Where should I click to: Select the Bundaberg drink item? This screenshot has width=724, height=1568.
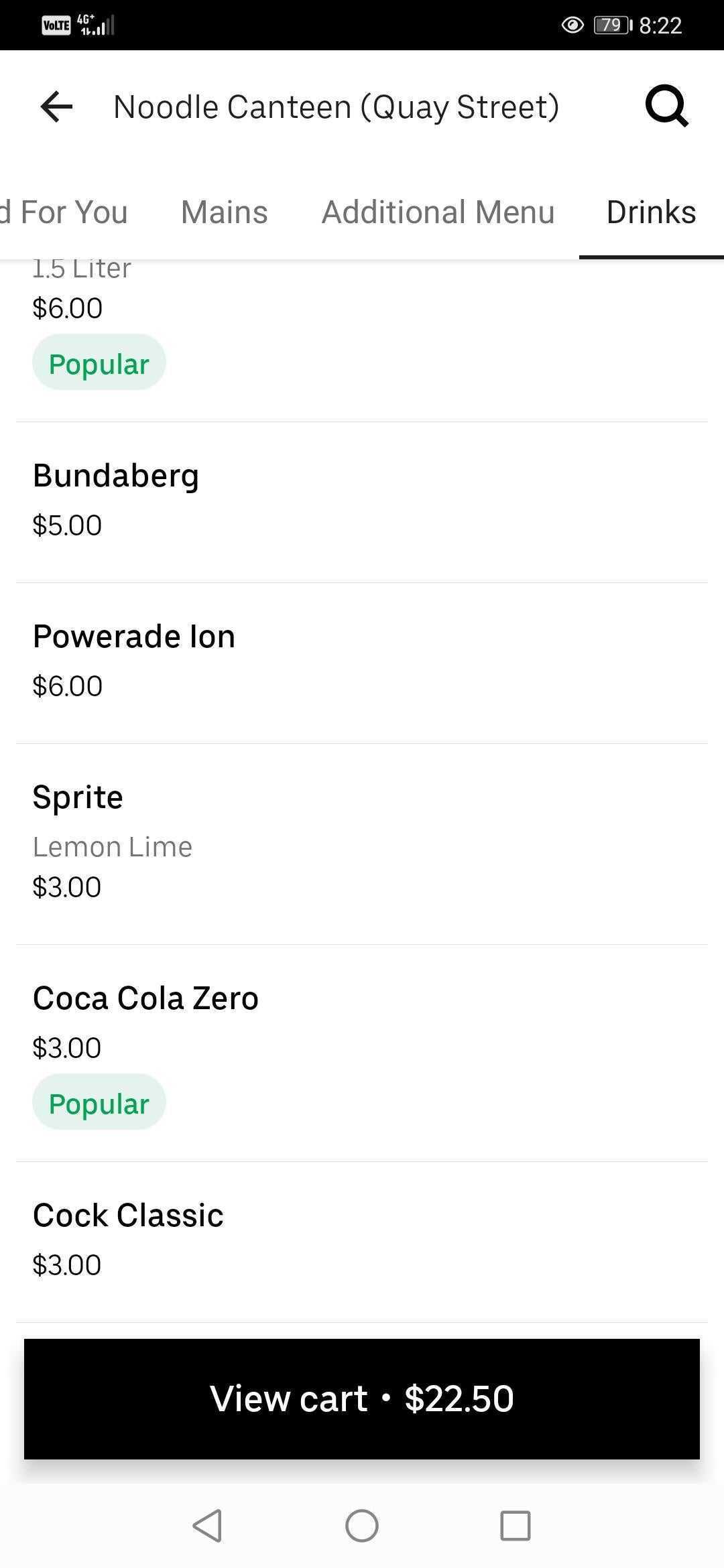pos(362,500)
